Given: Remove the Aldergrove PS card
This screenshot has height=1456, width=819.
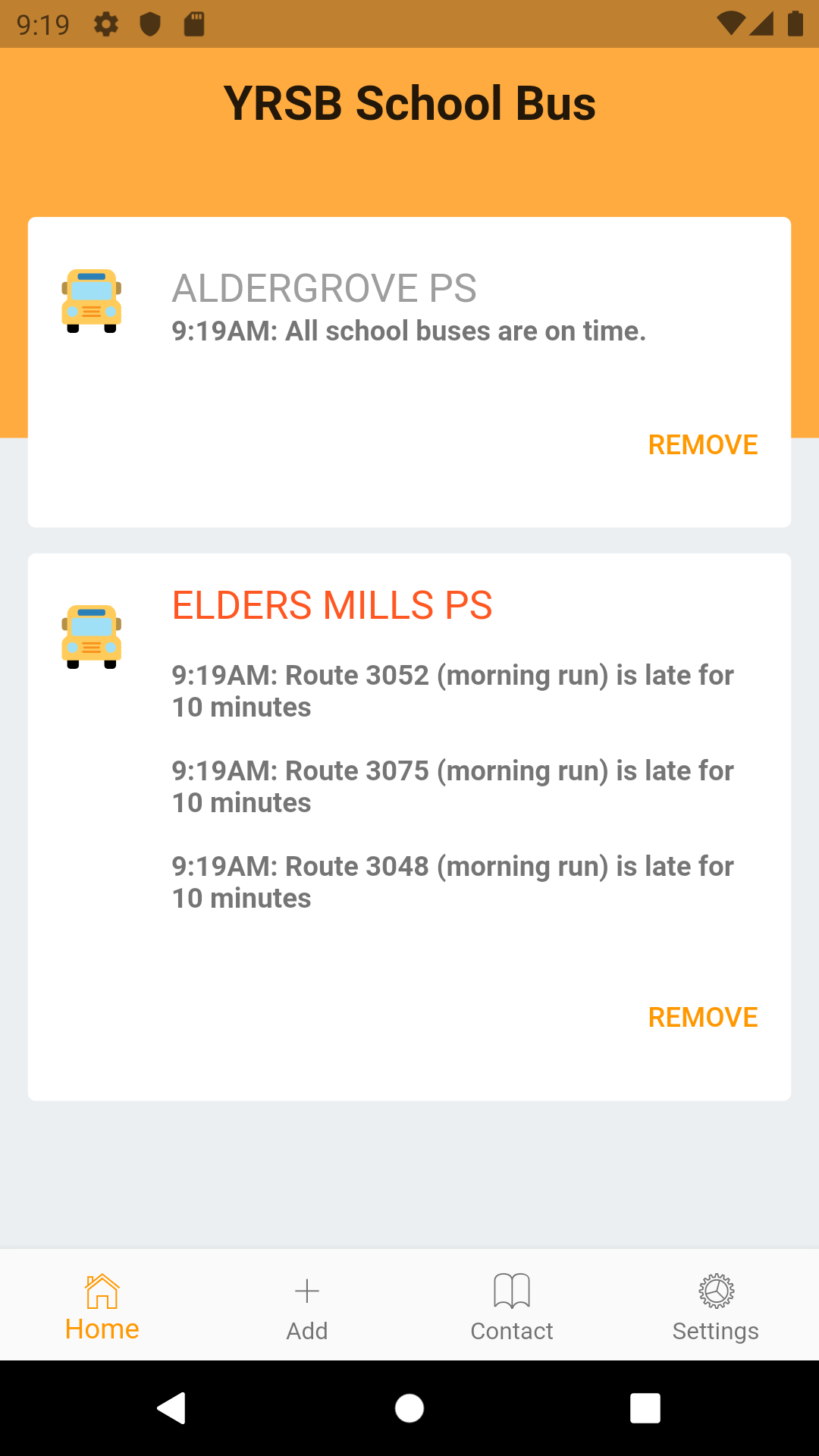Looking at the screenshot, I should click(x=703, y=445).
